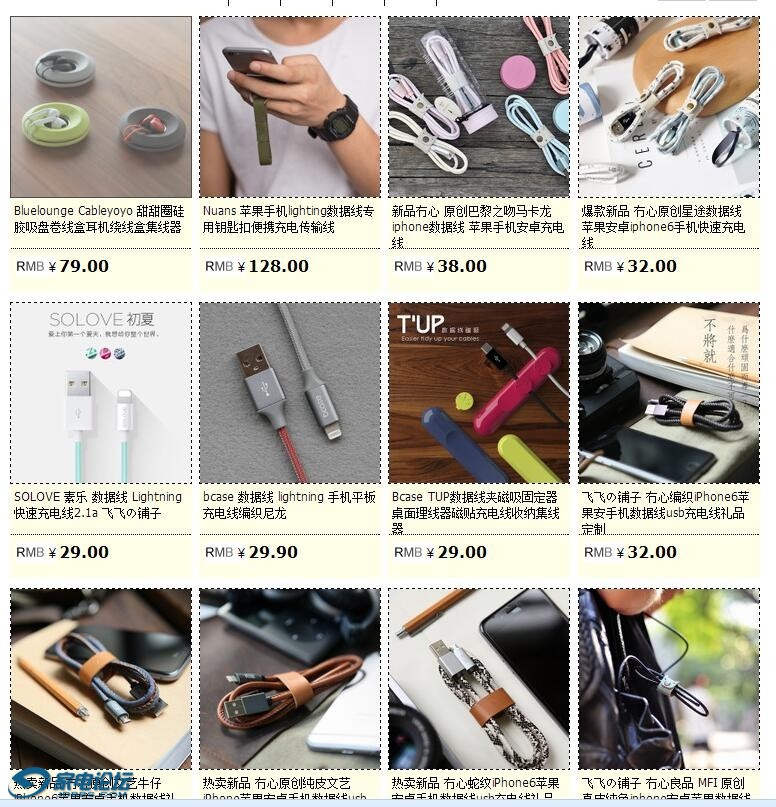The height and width of the screenshot is (807, 776).
Task: Open the ¥38.00 macaron iPhone cable product
Action: coord(478,107)
